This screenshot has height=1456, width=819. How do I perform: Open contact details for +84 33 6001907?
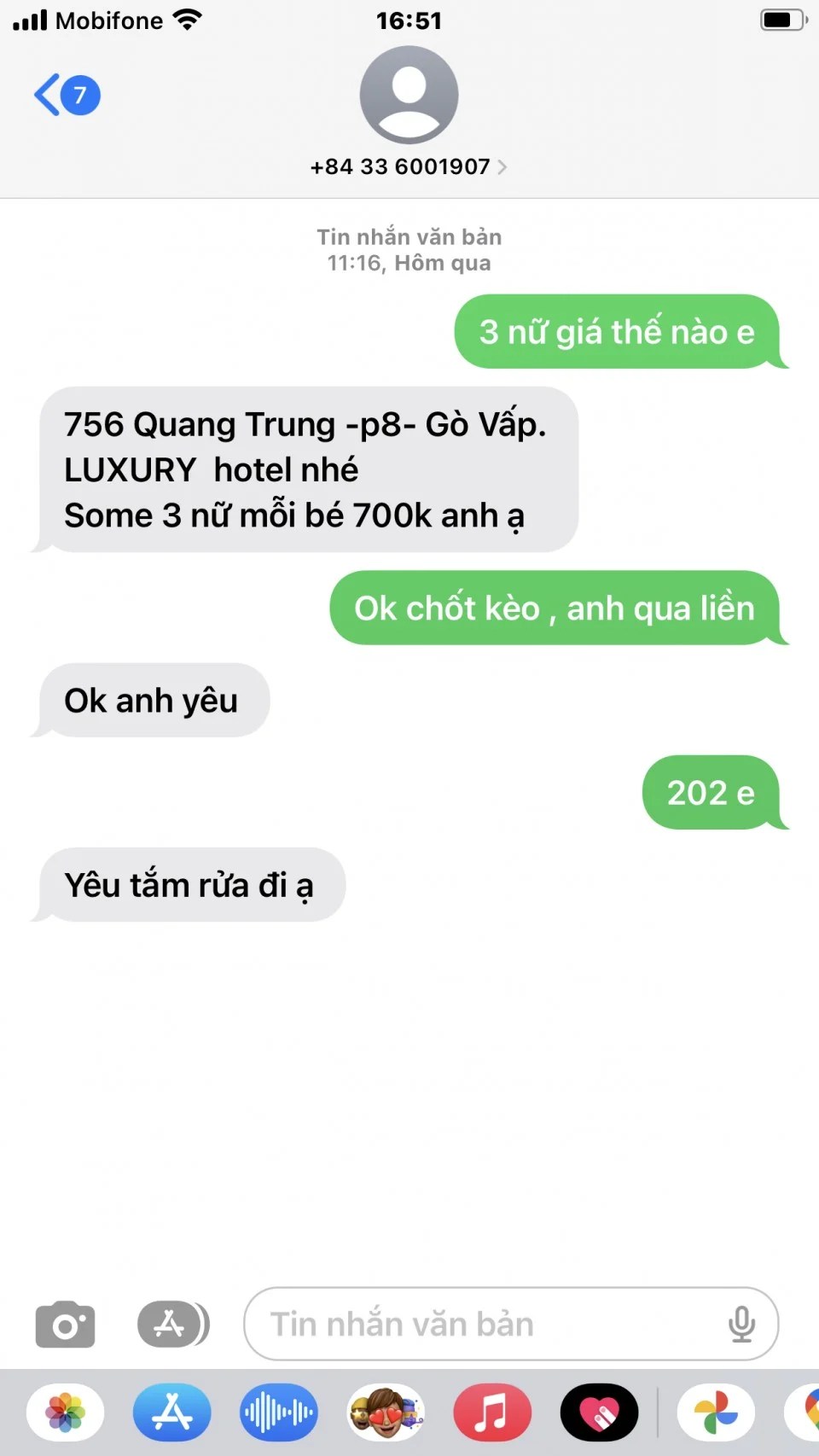pyautogui.click(x=409, y=166)
